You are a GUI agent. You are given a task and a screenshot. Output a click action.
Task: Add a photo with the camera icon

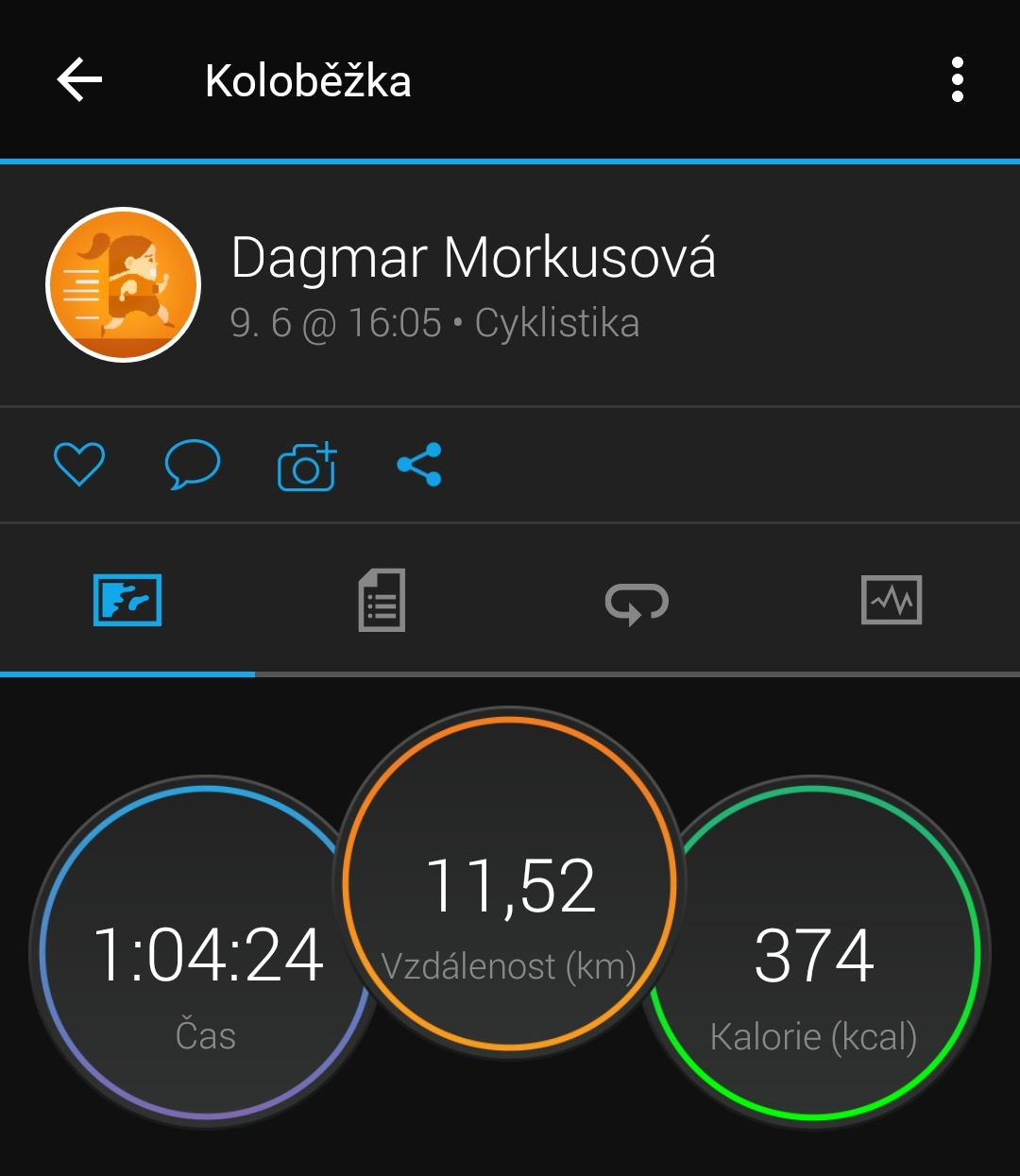[307, 466]
